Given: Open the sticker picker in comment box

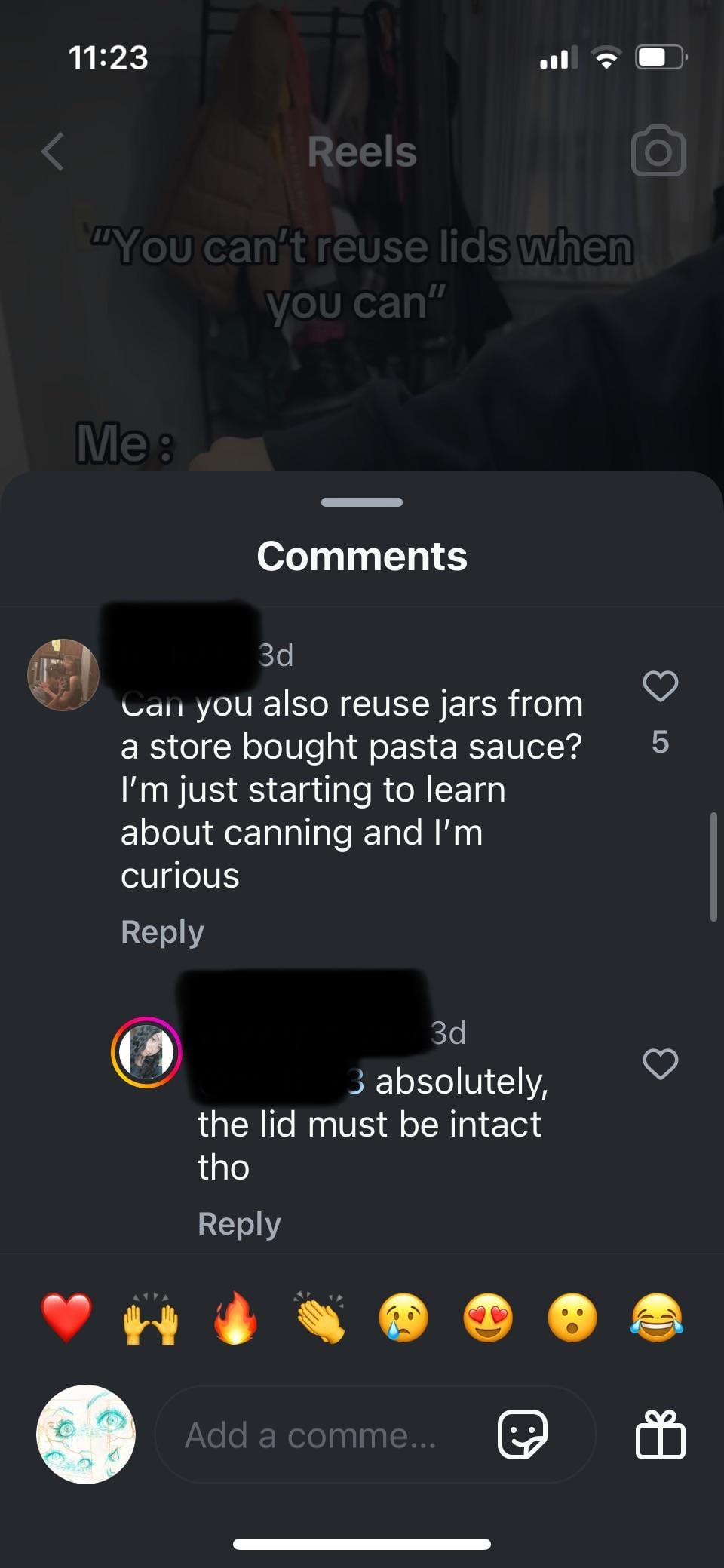Looking at the screenshot, I should (x=523, y=1435).
